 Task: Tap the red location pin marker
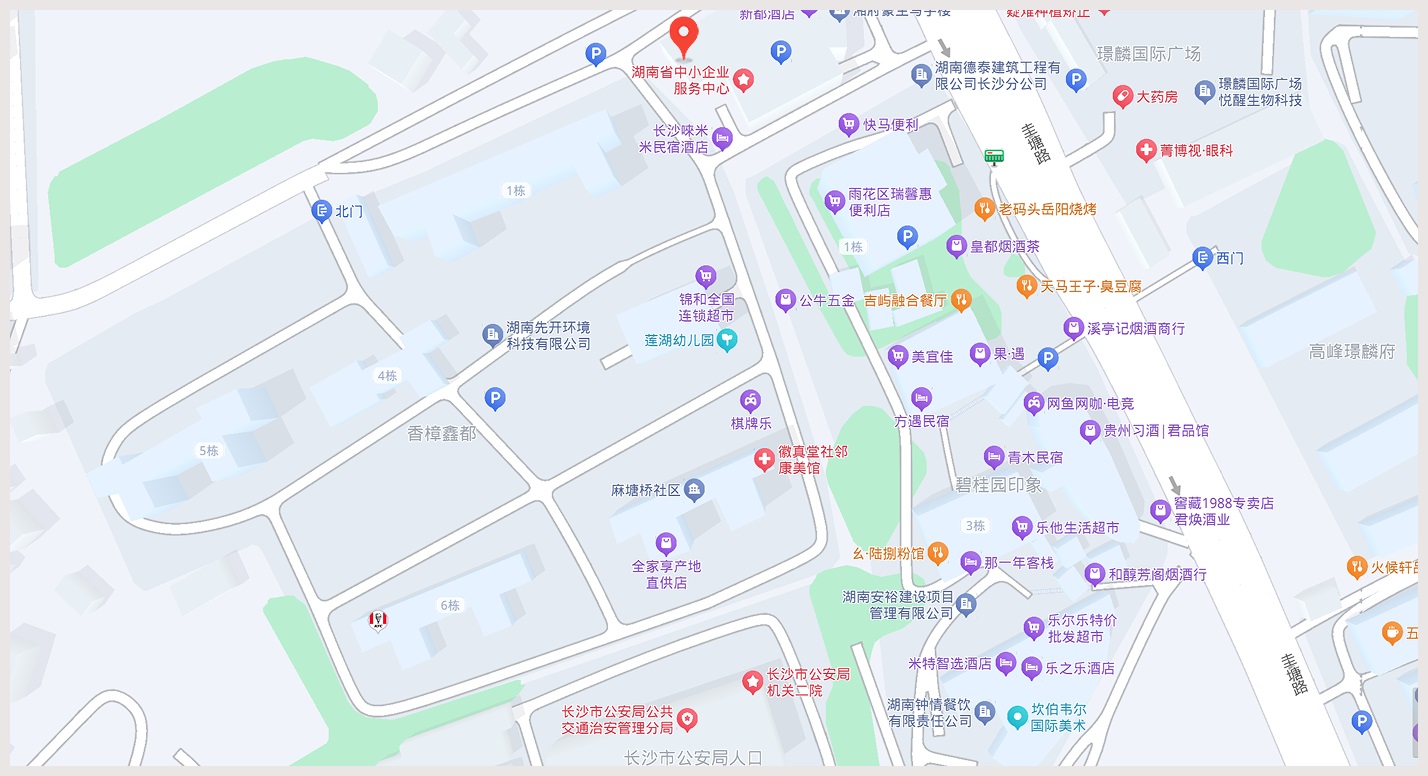coord(684,37)
